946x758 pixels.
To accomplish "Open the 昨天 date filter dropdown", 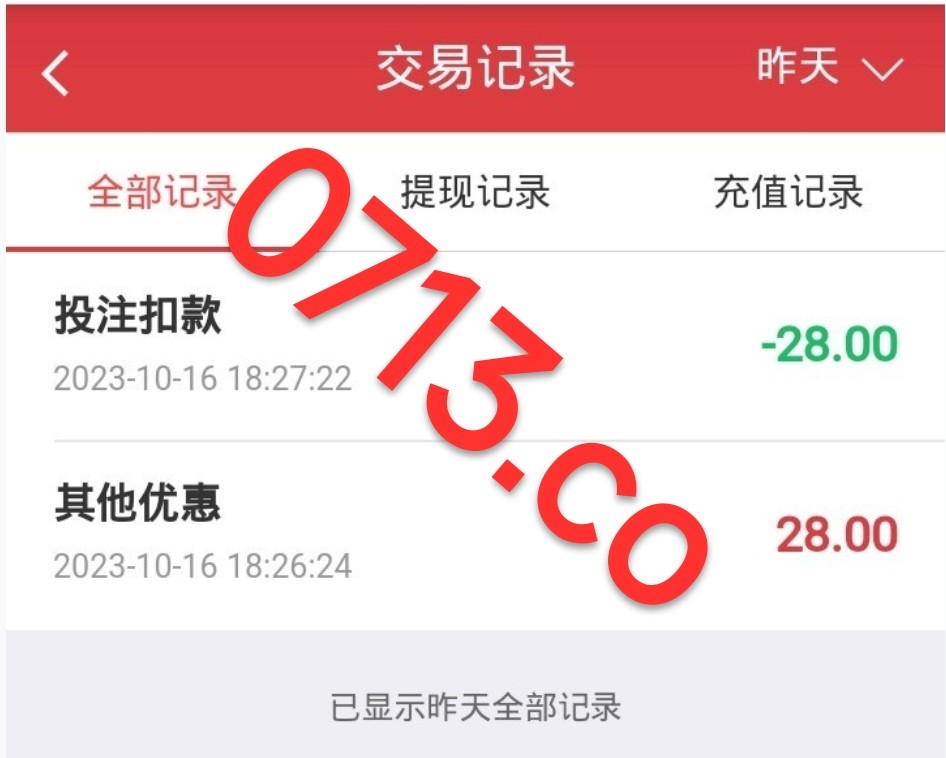I will pyautogui.click(x=829, y=69).
